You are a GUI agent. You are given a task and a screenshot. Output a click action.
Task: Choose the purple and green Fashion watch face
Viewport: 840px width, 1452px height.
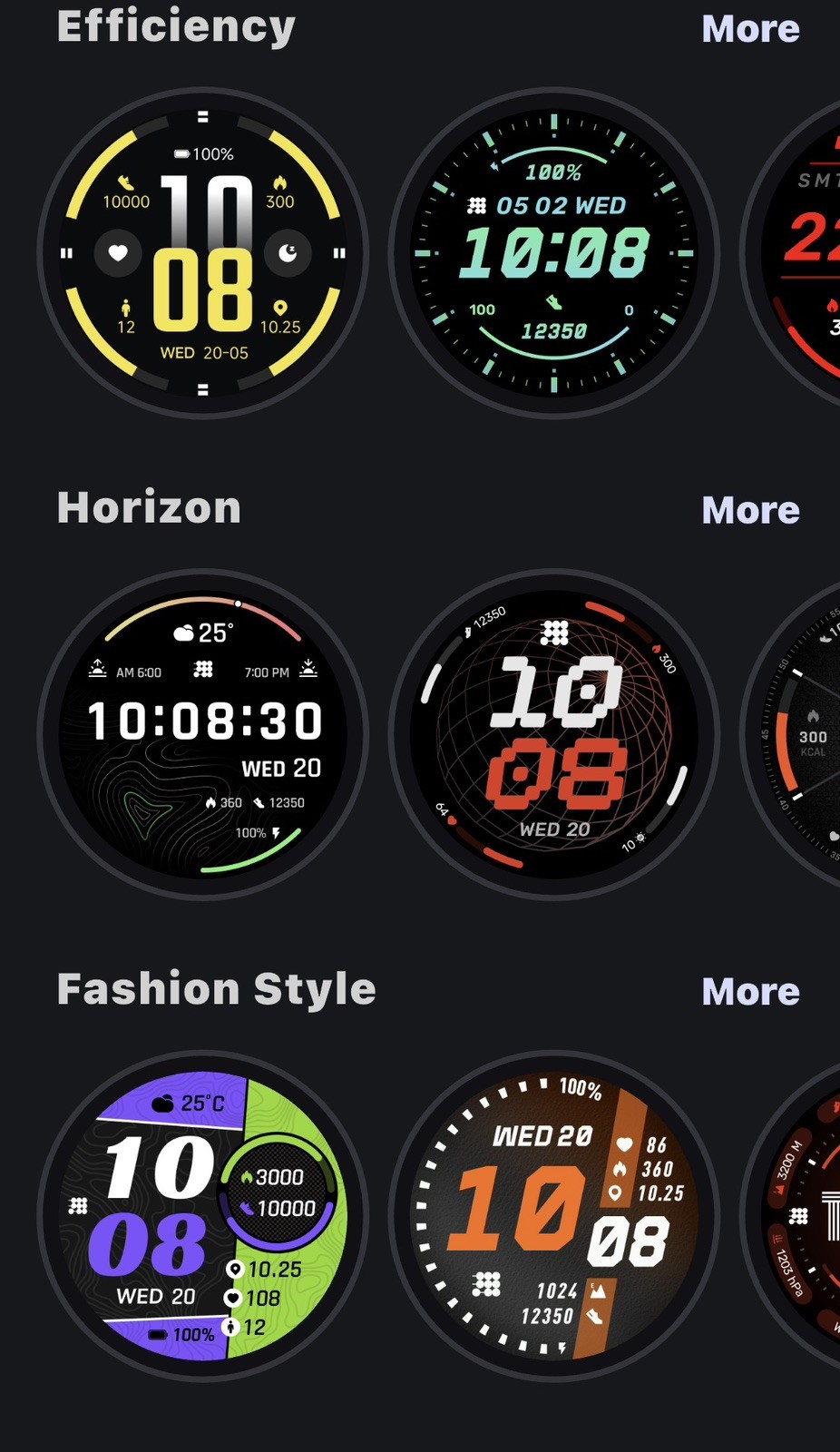point(203,1215)
